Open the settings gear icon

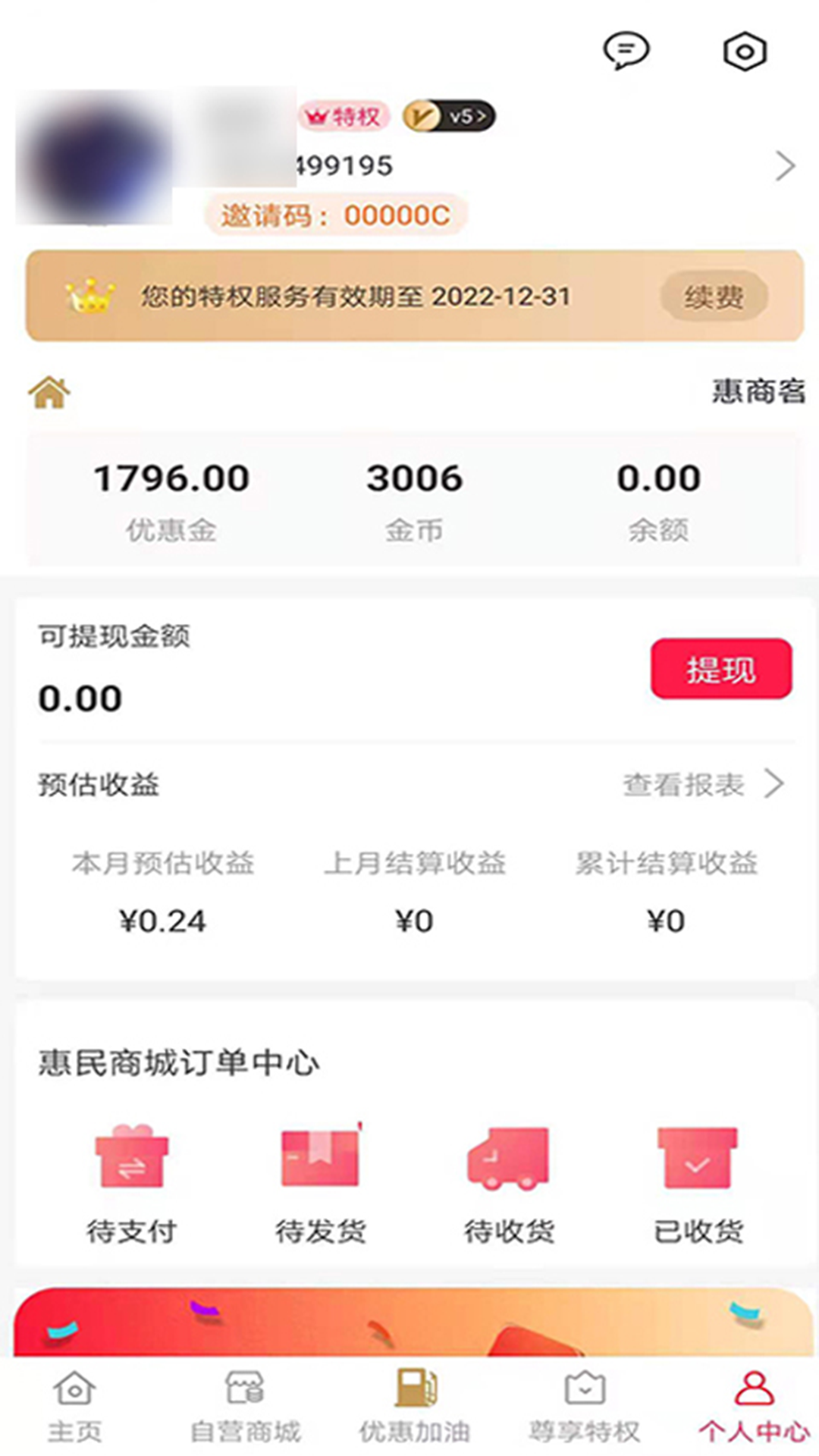tap(744, 51)
